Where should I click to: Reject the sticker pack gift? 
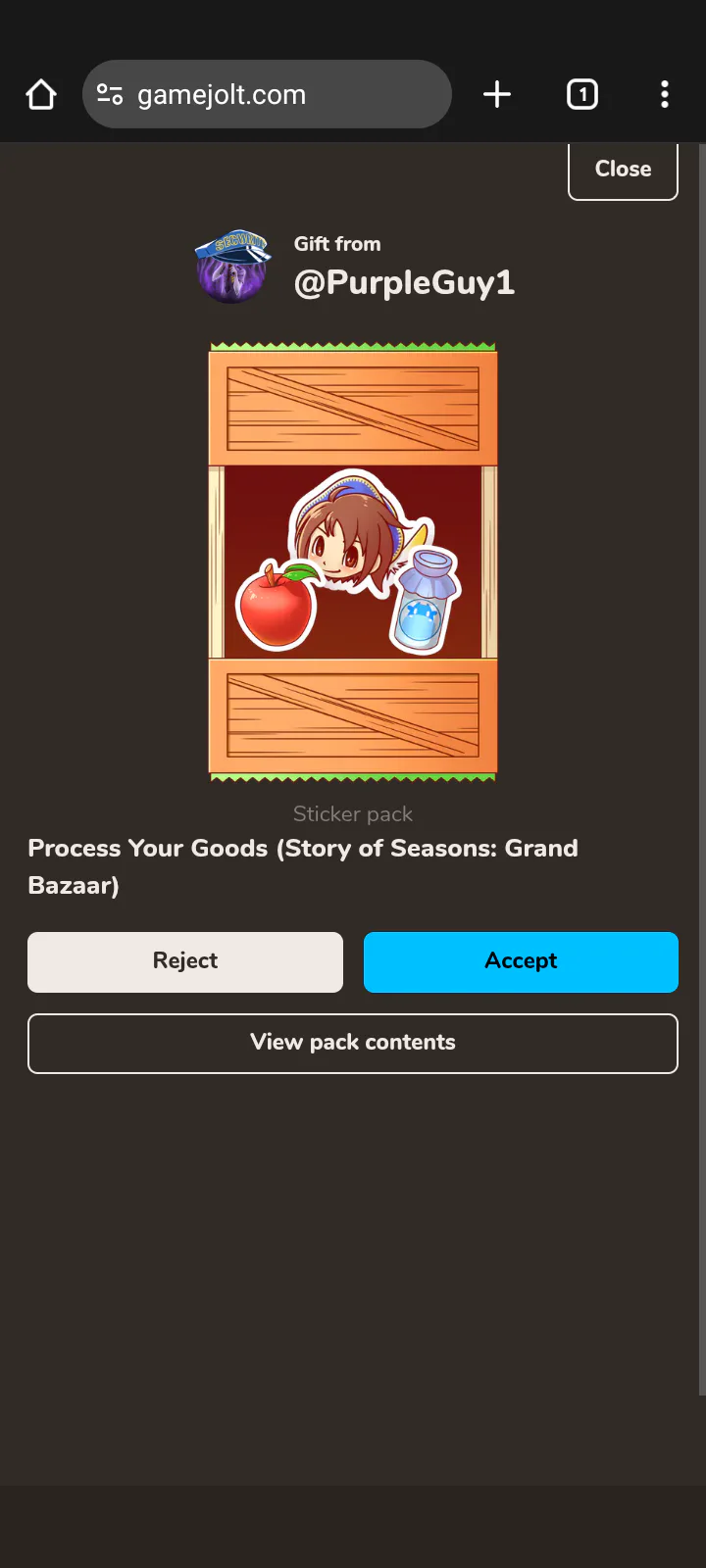(x=185, y=961)
